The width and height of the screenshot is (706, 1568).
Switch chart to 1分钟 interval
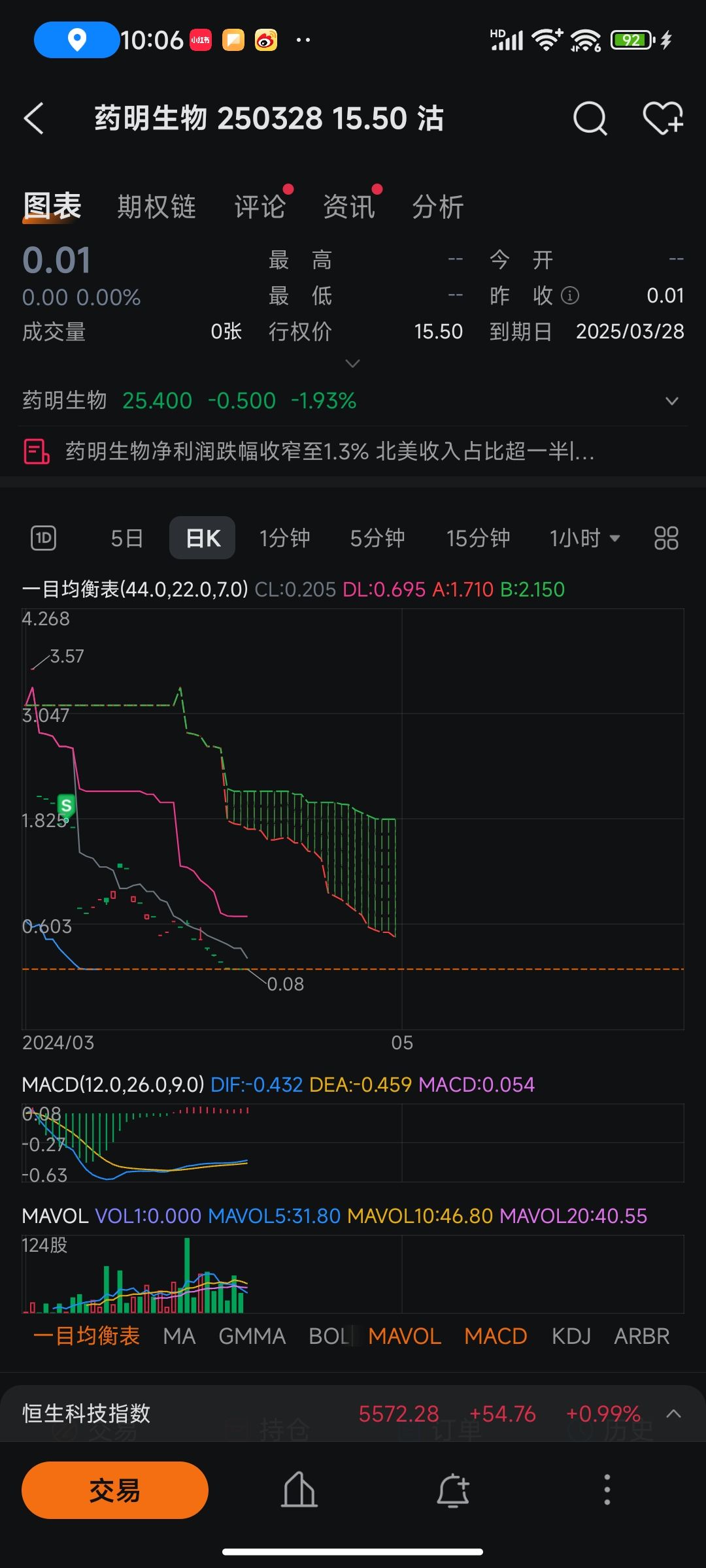click(x=284, y=538)
